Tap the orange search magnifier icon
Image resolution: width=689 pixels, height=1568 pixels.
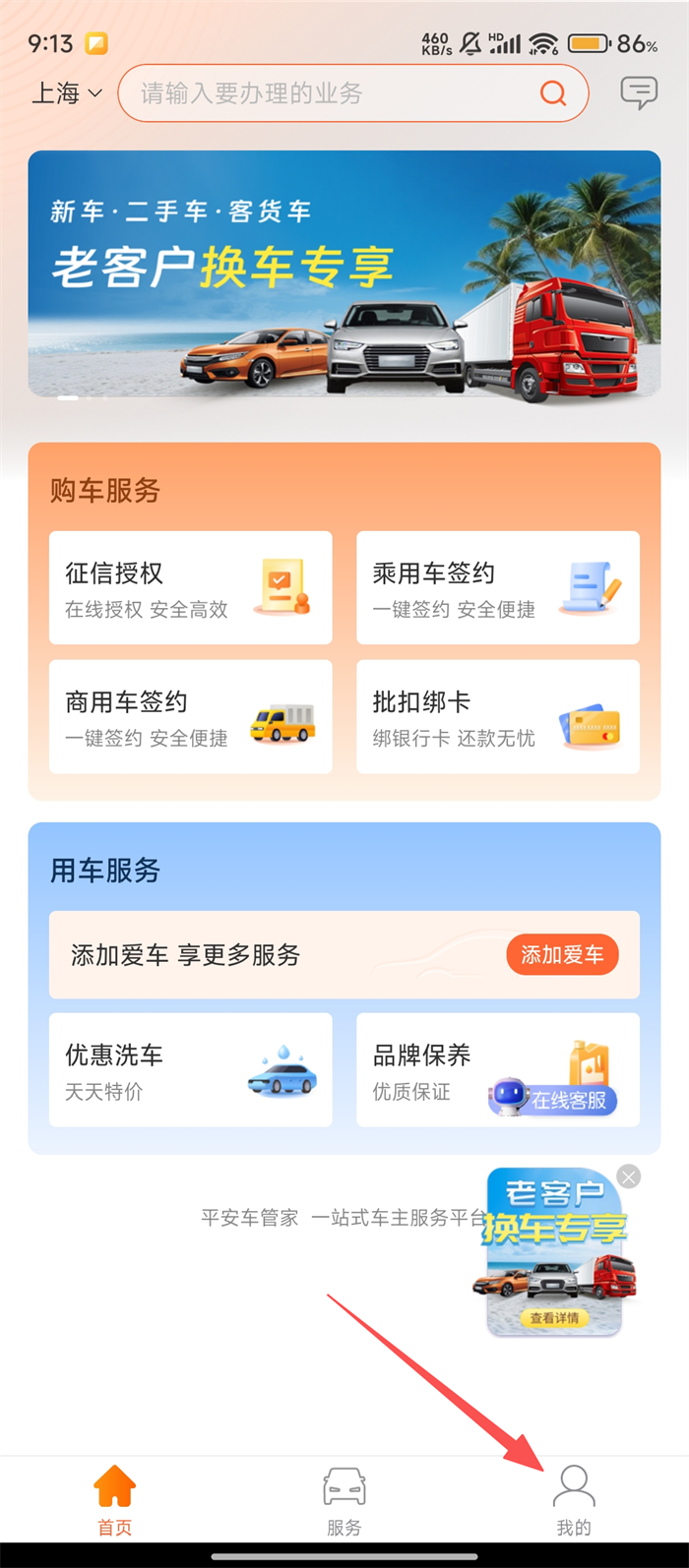[553, 93]
